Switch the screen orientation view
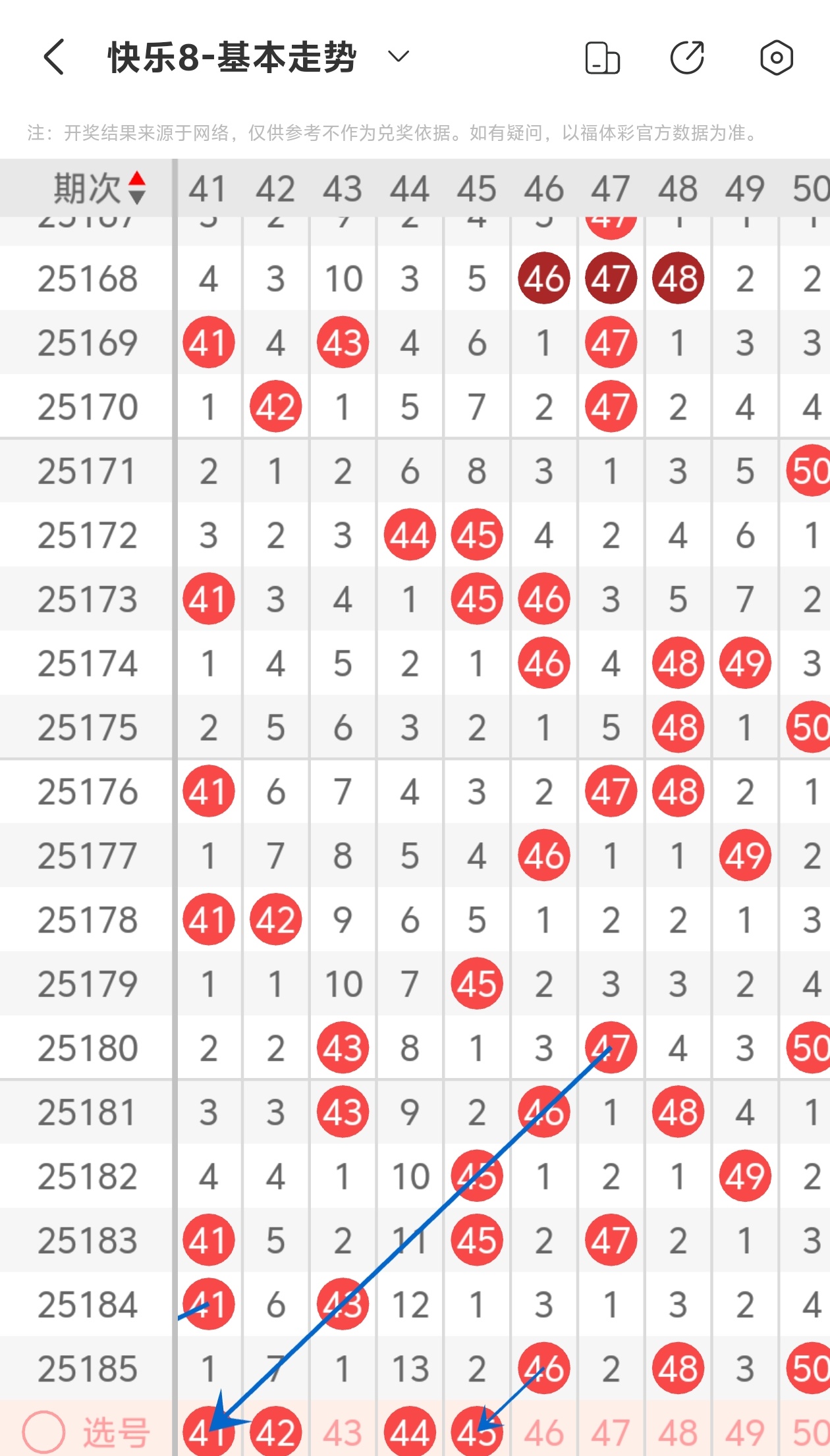The image size is (830, 1456). point(602,58)
